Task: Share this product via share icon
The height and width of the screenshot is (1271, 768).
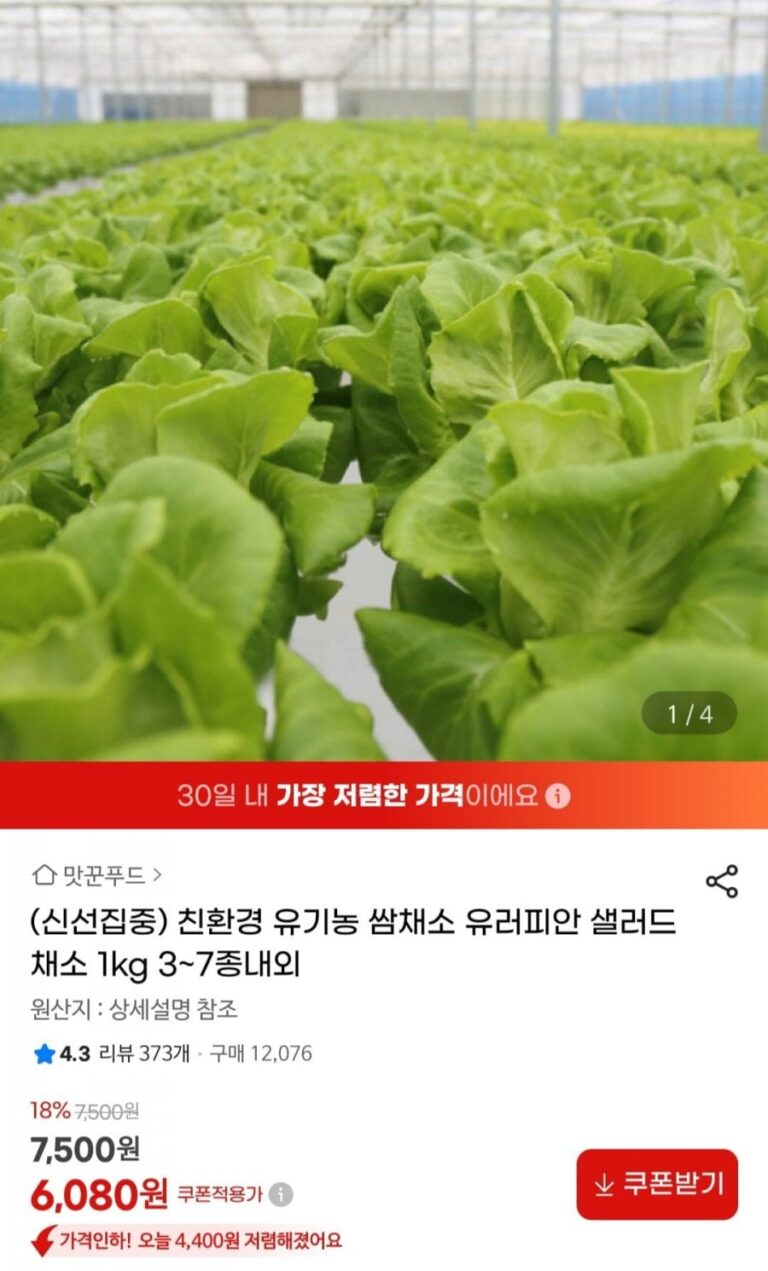Action: point(721,881)
